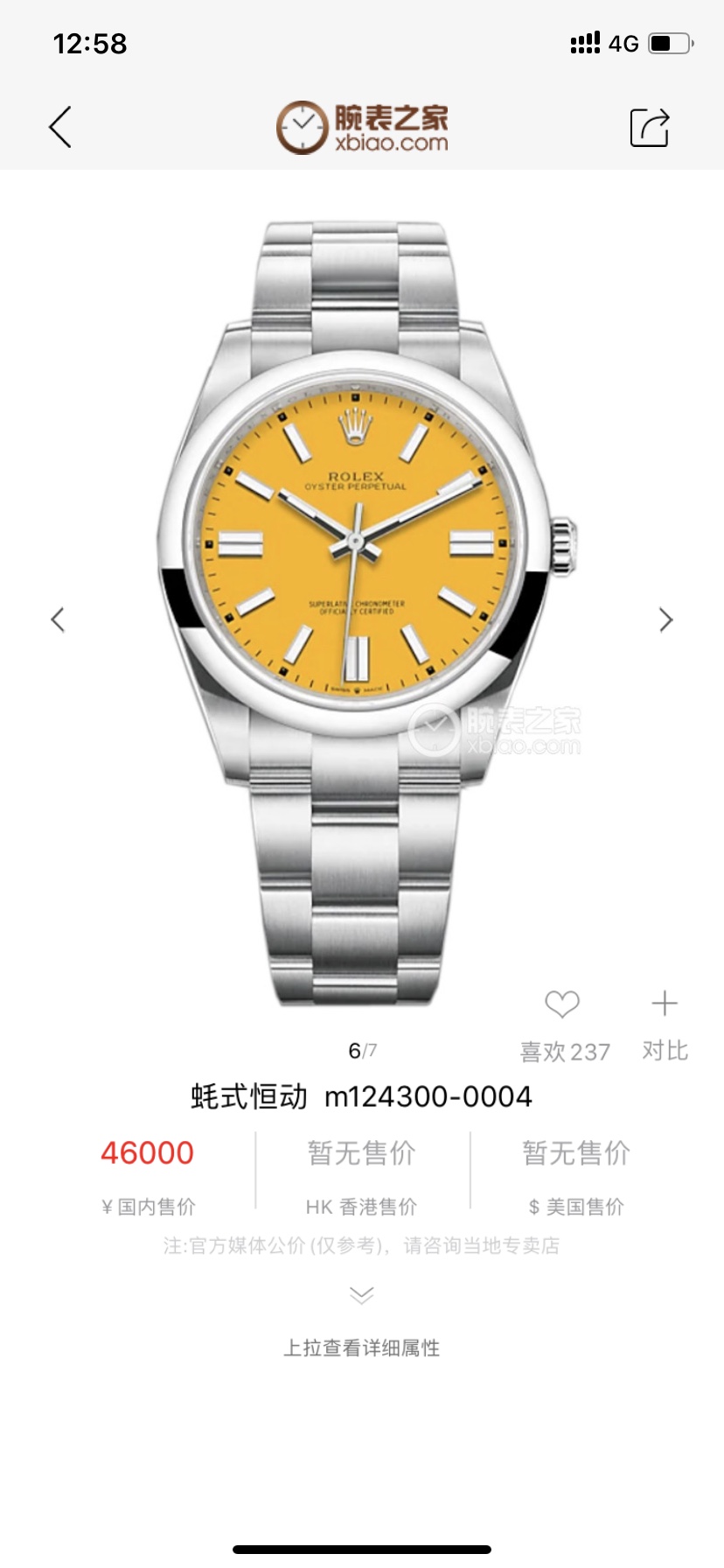
Task: Show the next watch photo
Action: 666,619
